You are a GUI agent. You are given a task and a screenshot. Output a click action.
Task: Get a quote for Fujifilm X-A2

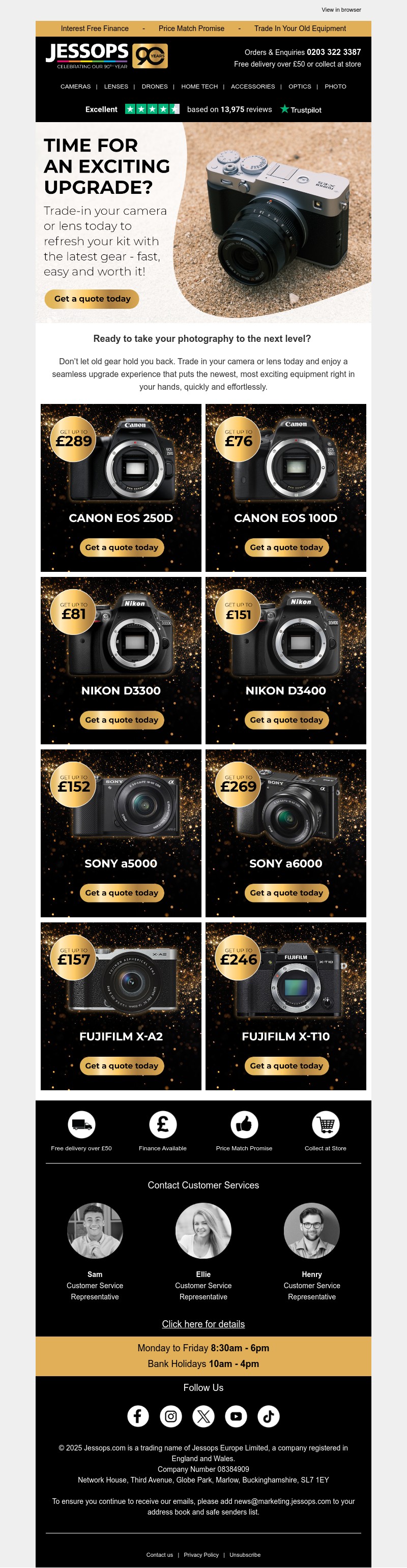(x=122, y=1065)
